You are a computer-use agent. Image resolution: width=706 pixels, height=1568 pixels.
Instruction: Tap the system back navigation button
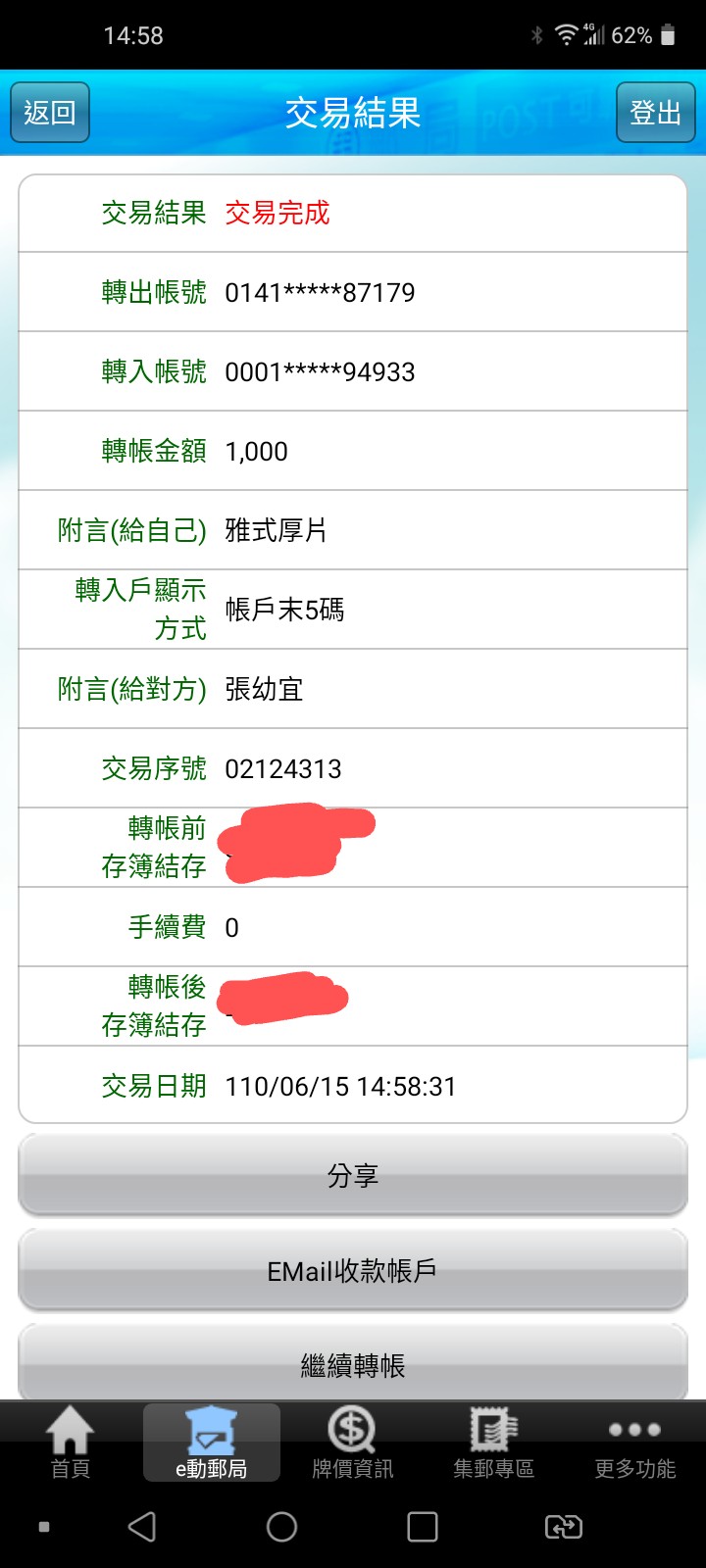[x=142, y=1527]
